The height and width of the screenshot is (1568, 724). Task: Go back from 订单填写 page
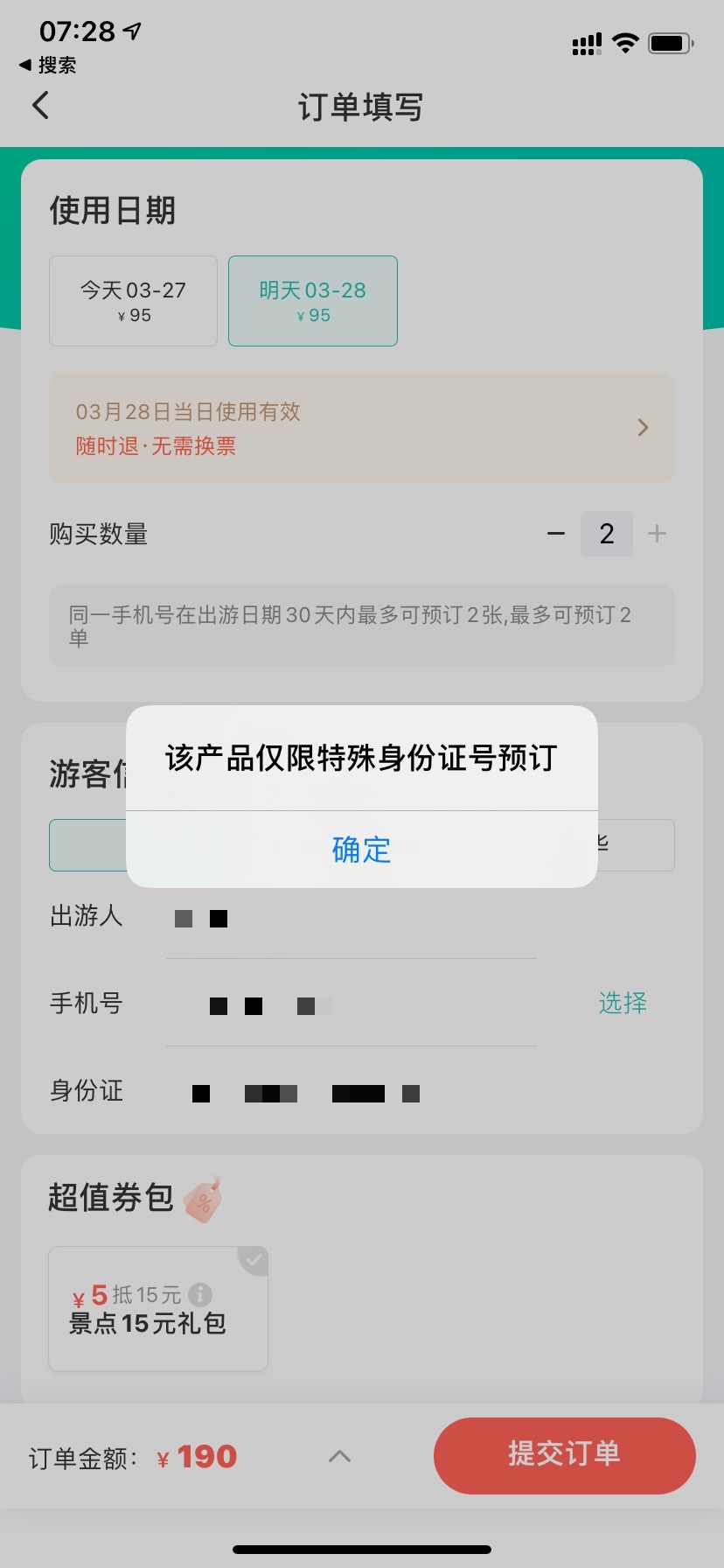pyautogui.click(x=40, y=106)
